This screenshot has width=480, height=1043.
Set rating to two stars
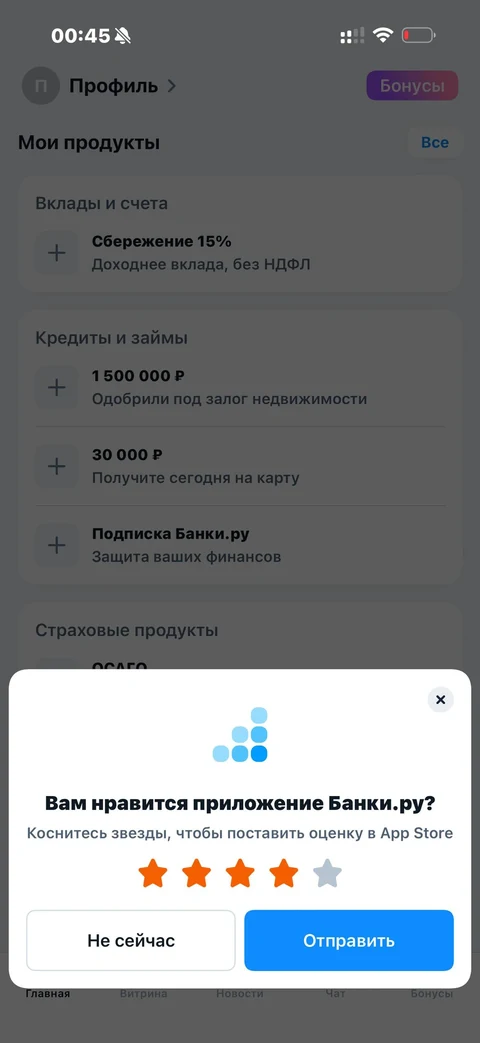point(196,873)
